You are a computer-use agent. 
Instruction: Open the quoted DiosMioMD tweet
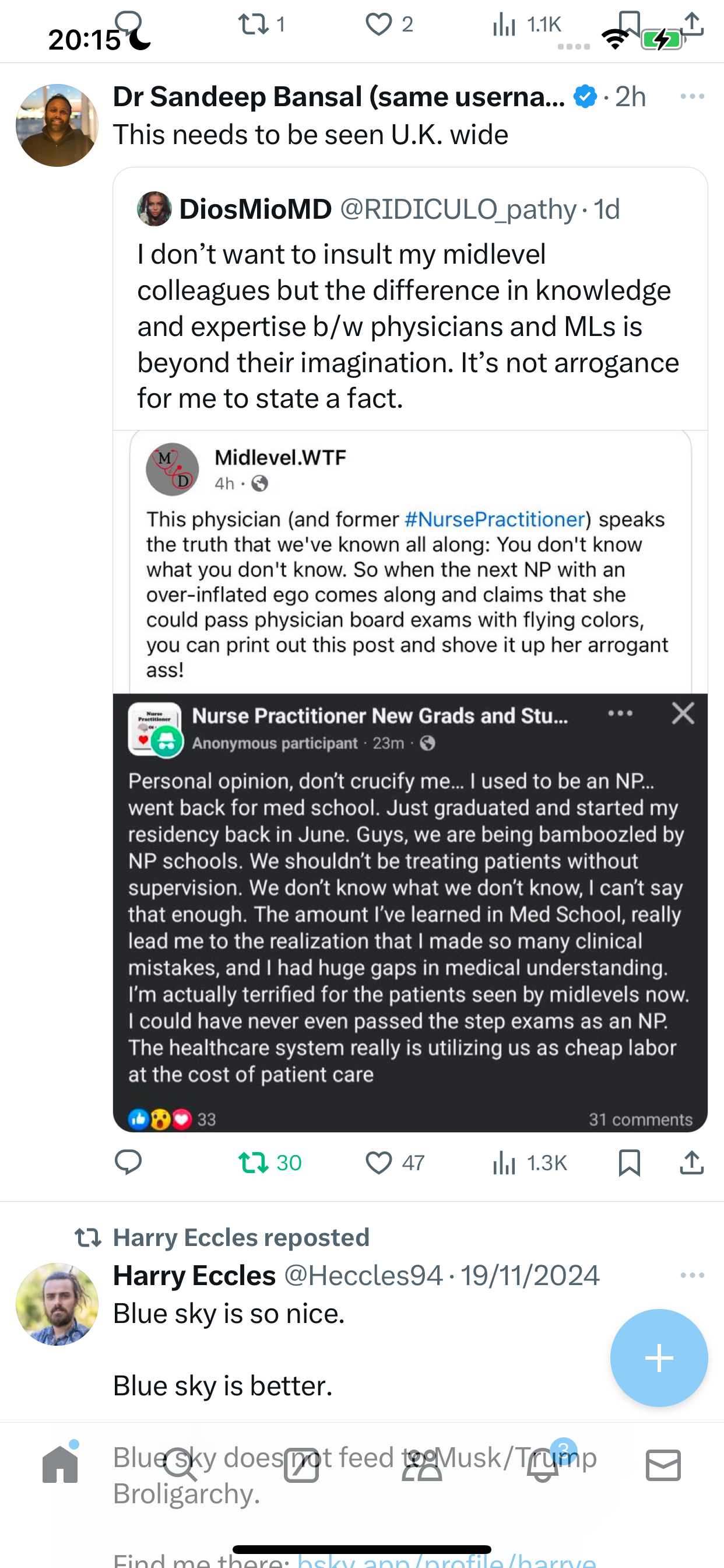[410, 298]
